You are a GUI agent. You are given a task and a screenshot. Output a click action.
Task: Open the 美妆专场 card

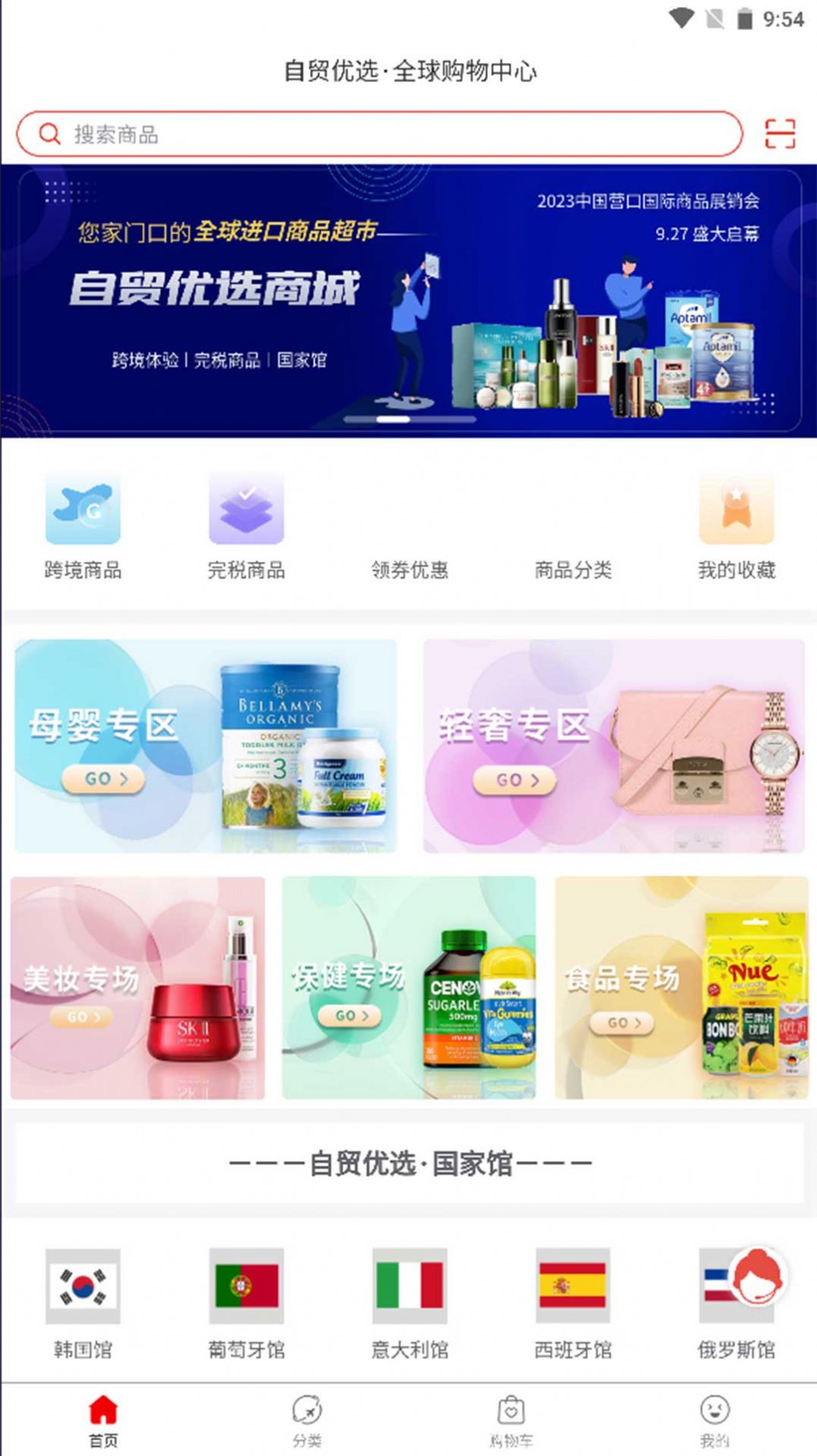138,987
